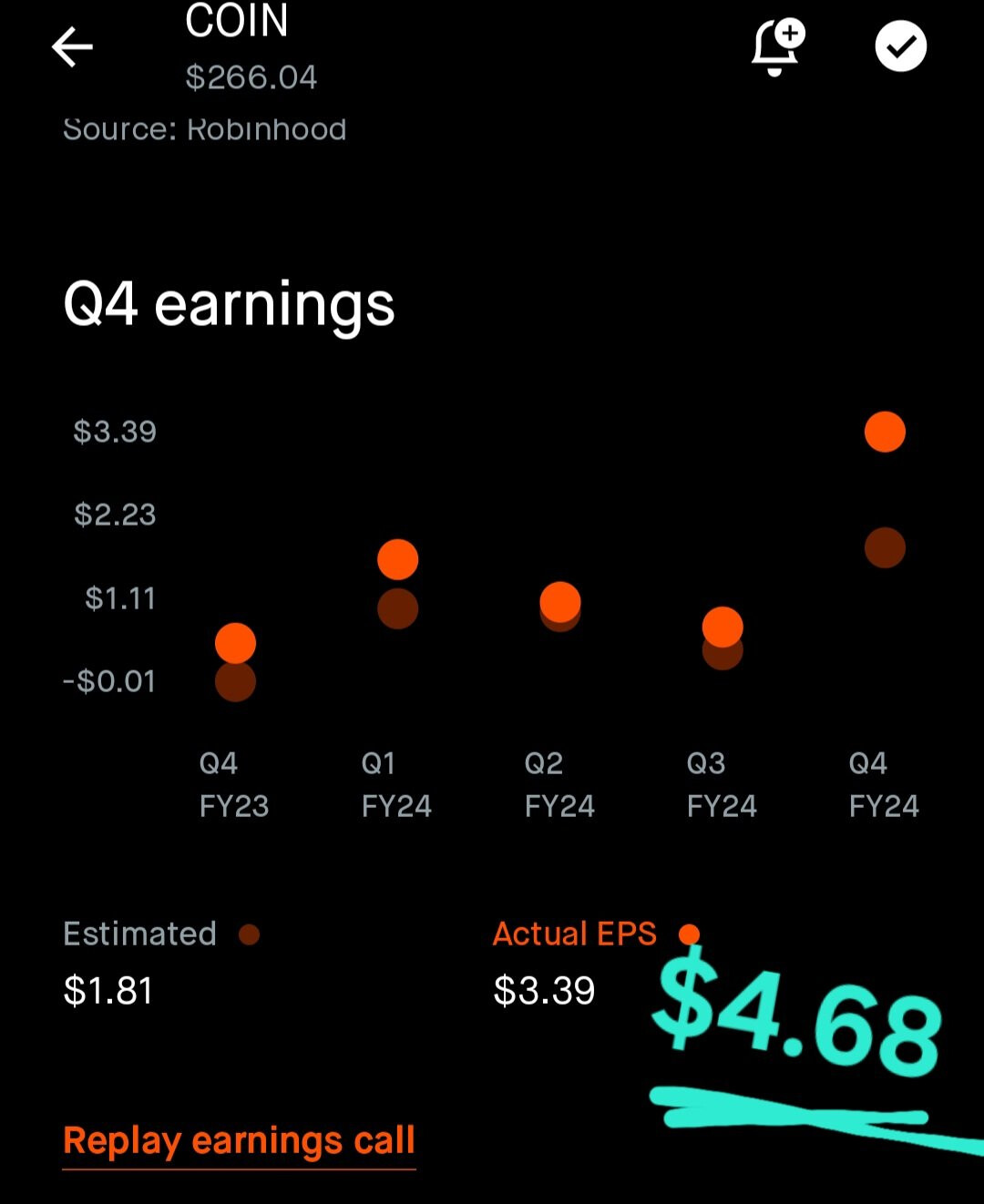Select the Q1 FY24 earnings point
The width and height of the screenshot is (984, 1204).
pyautogui.click(x=397, y=559)
